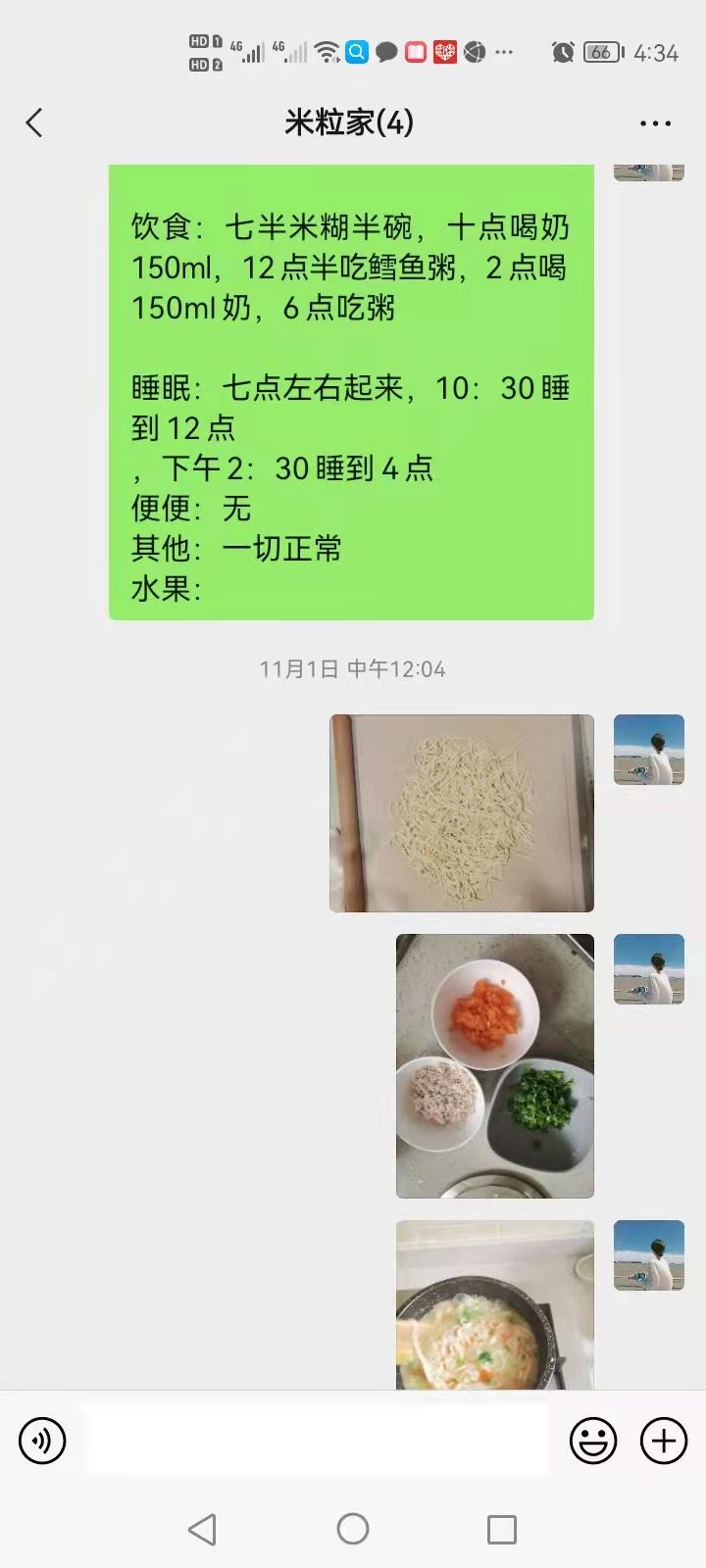Open the noodles photo message

[462, 813]
